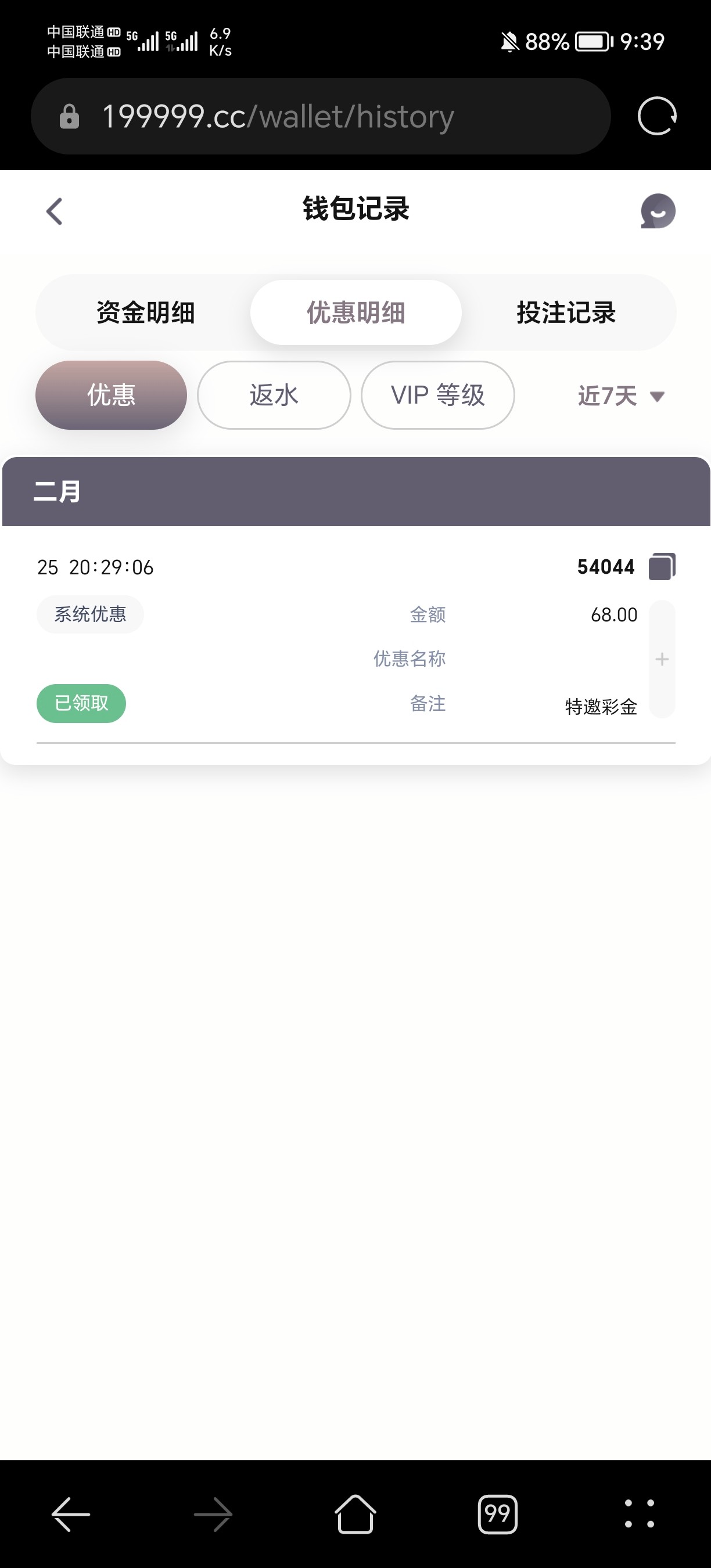711x1568 pixels.
Task: Open the customer service chat icon
Action: (658, 211)
